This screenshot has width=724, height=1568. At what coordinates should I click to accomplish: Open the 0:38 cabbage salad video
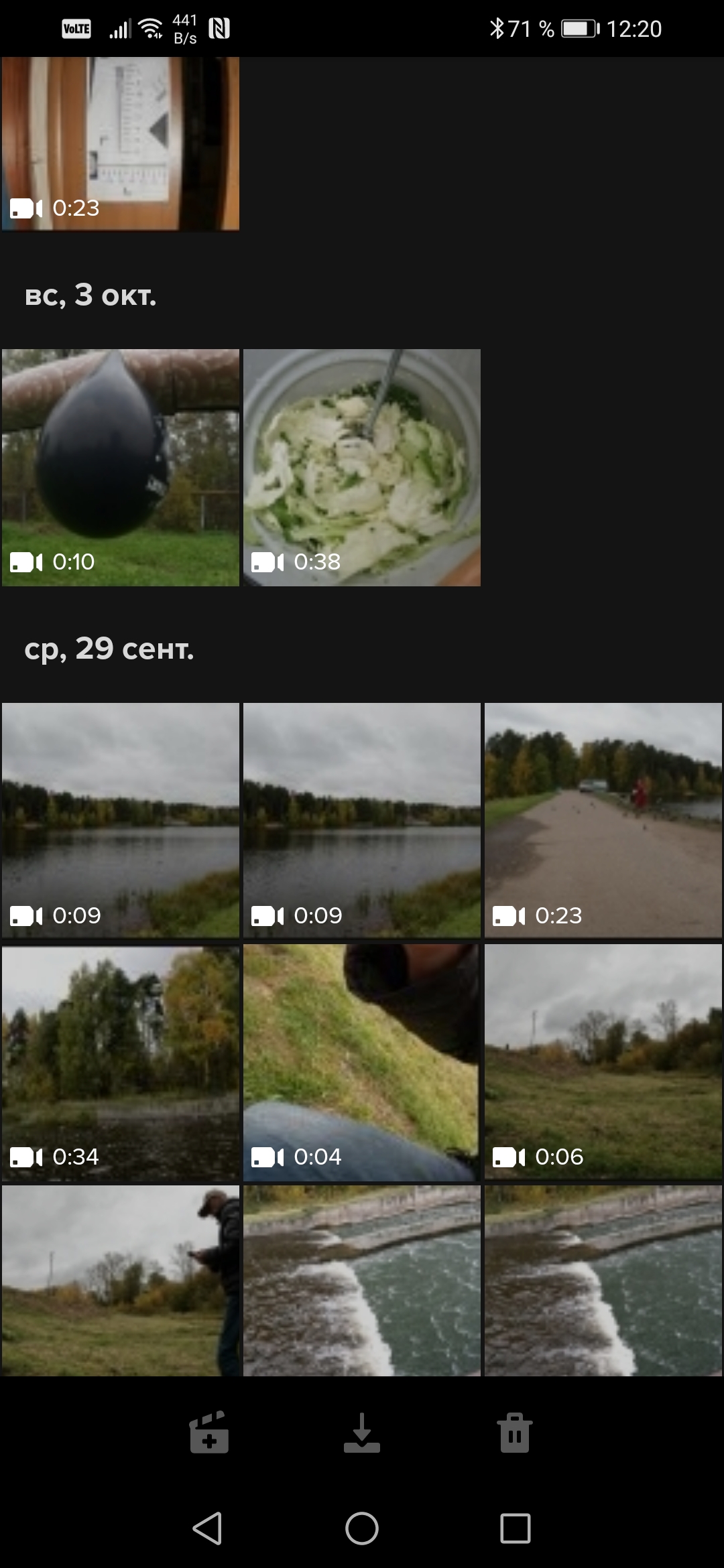click(362, 467)
